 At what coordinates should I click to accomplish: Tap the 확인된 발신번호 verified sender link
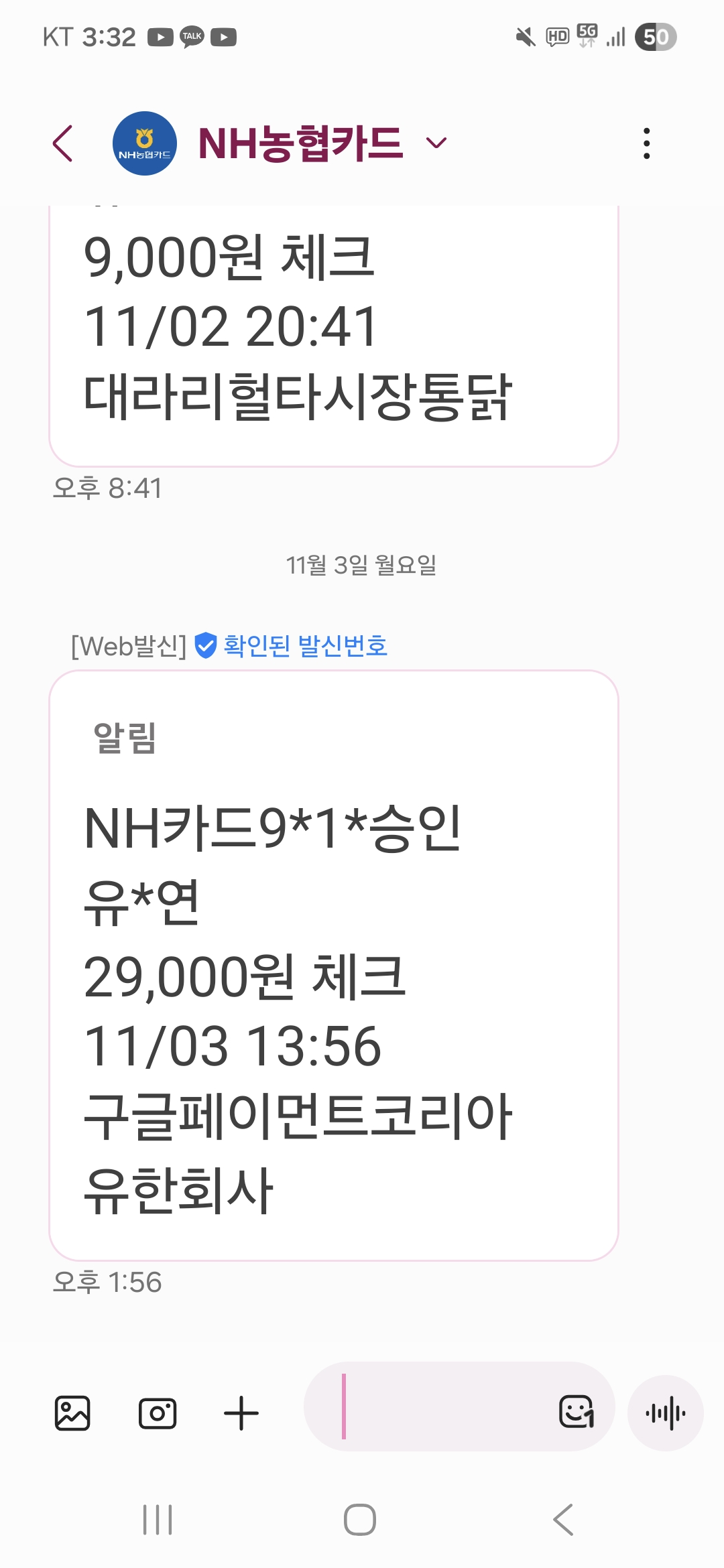pyautogui.click(x=305, y=646)
